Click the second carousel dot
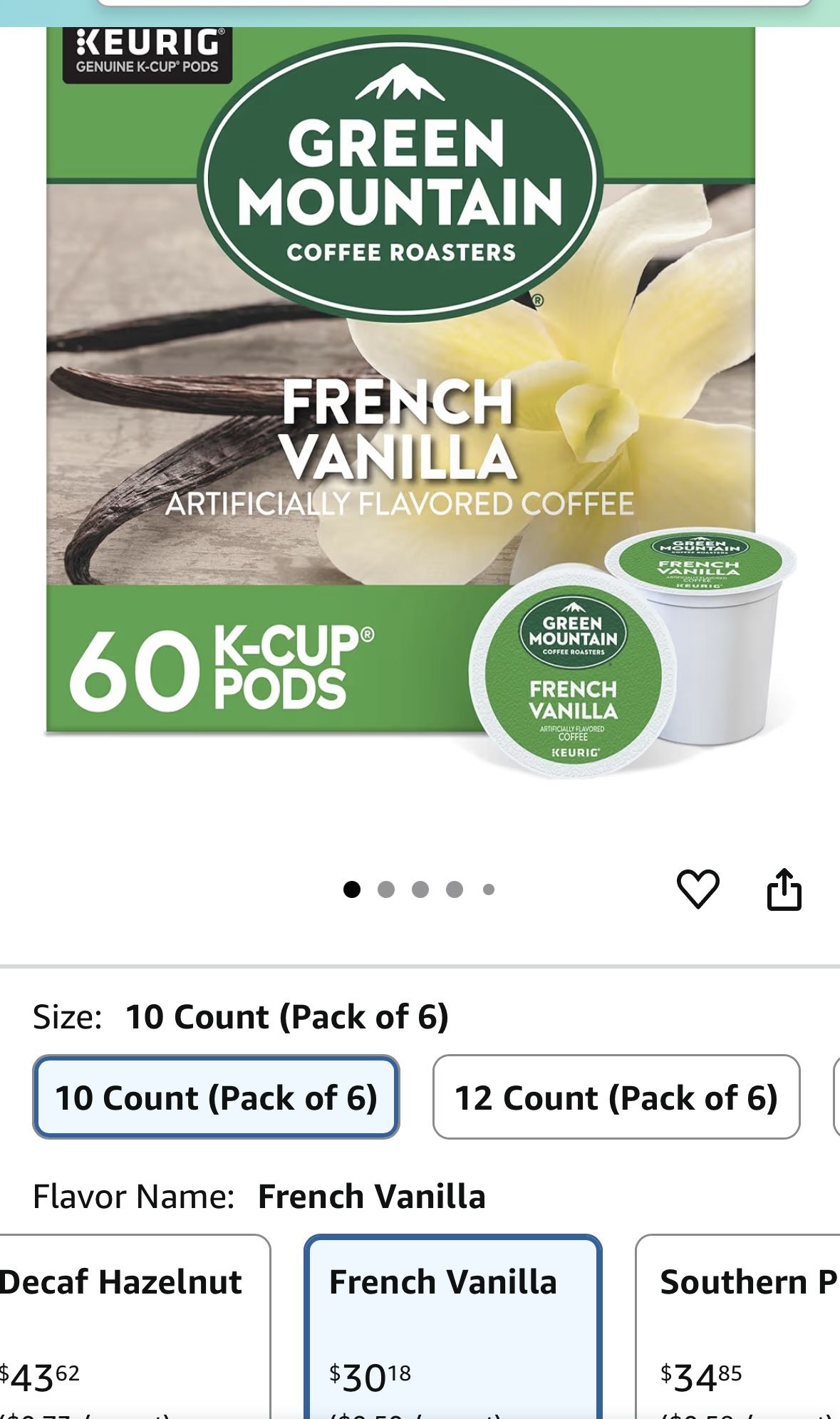The height and width of the screenshot is (1419, 840). pos(386,888)
